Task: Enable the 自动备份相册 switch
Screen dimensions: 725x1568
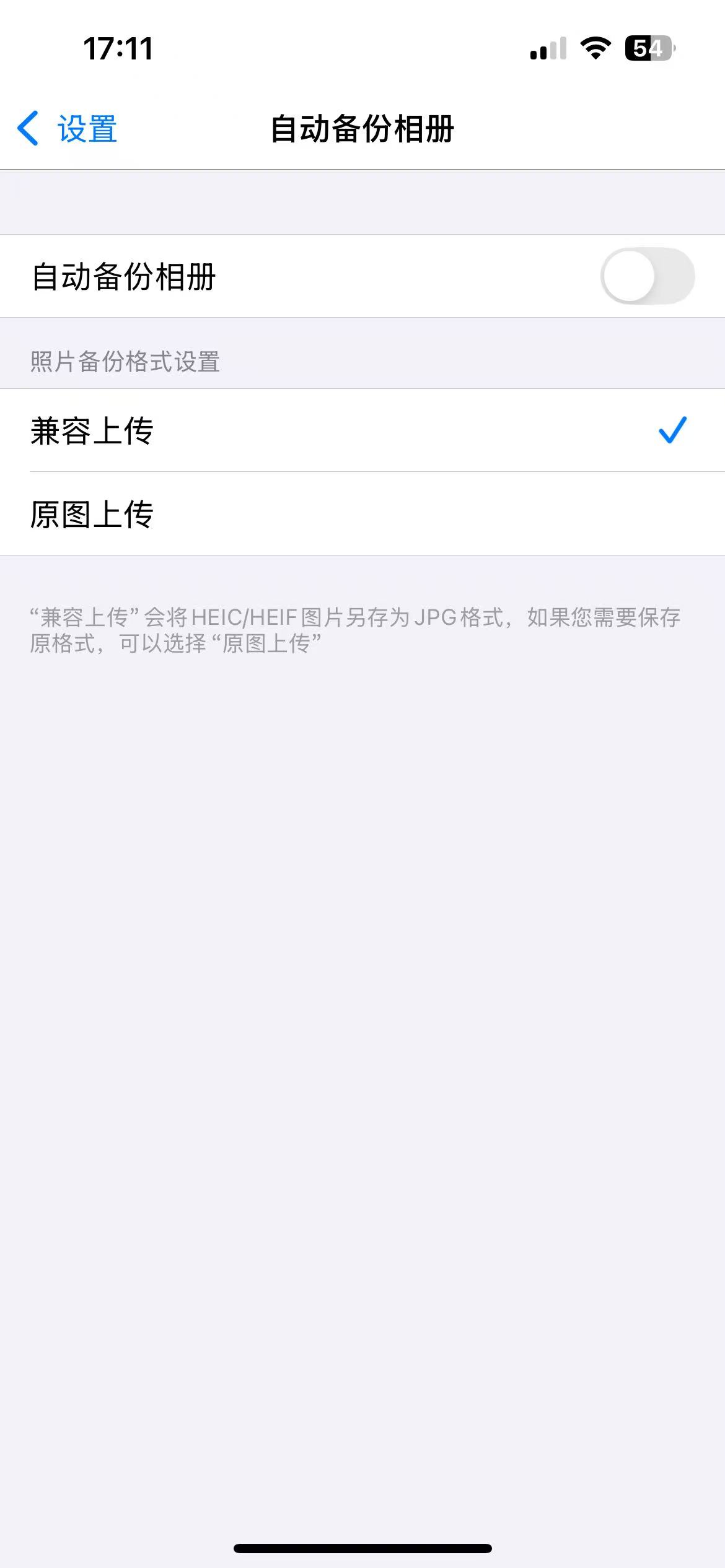Action: (647, 276)
